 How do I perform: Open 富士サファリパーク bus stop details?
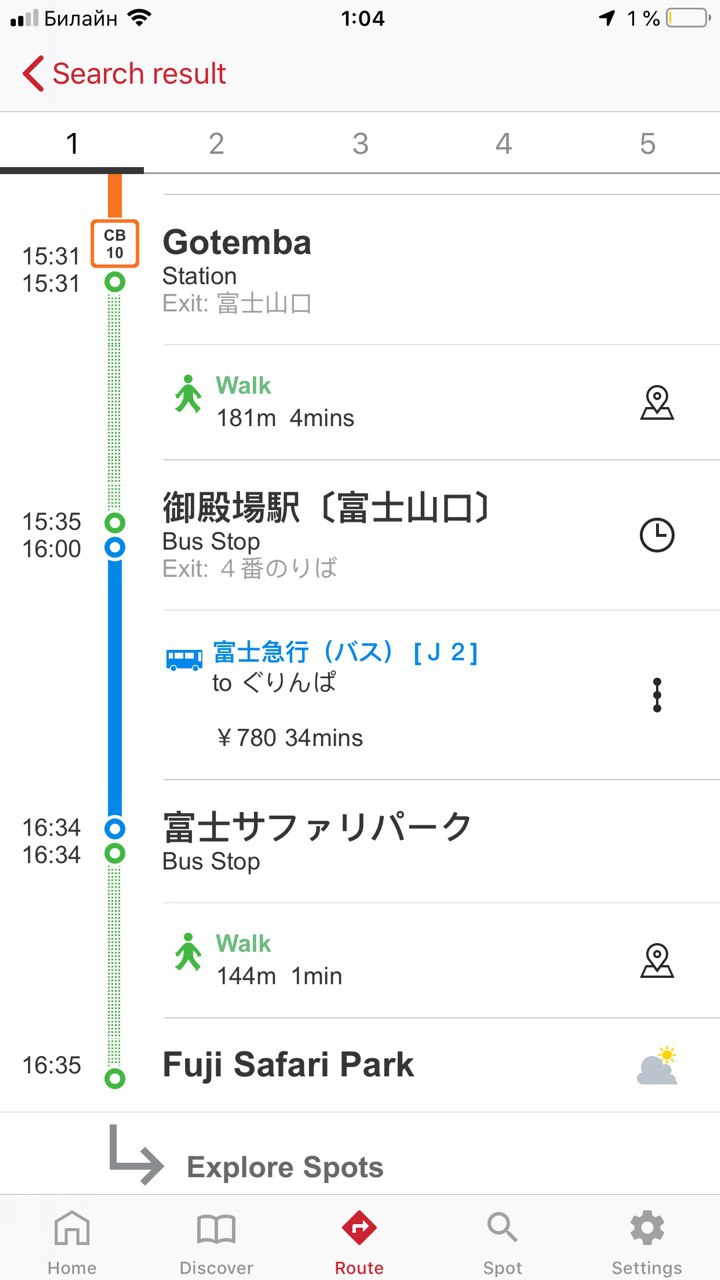(440, 841)
